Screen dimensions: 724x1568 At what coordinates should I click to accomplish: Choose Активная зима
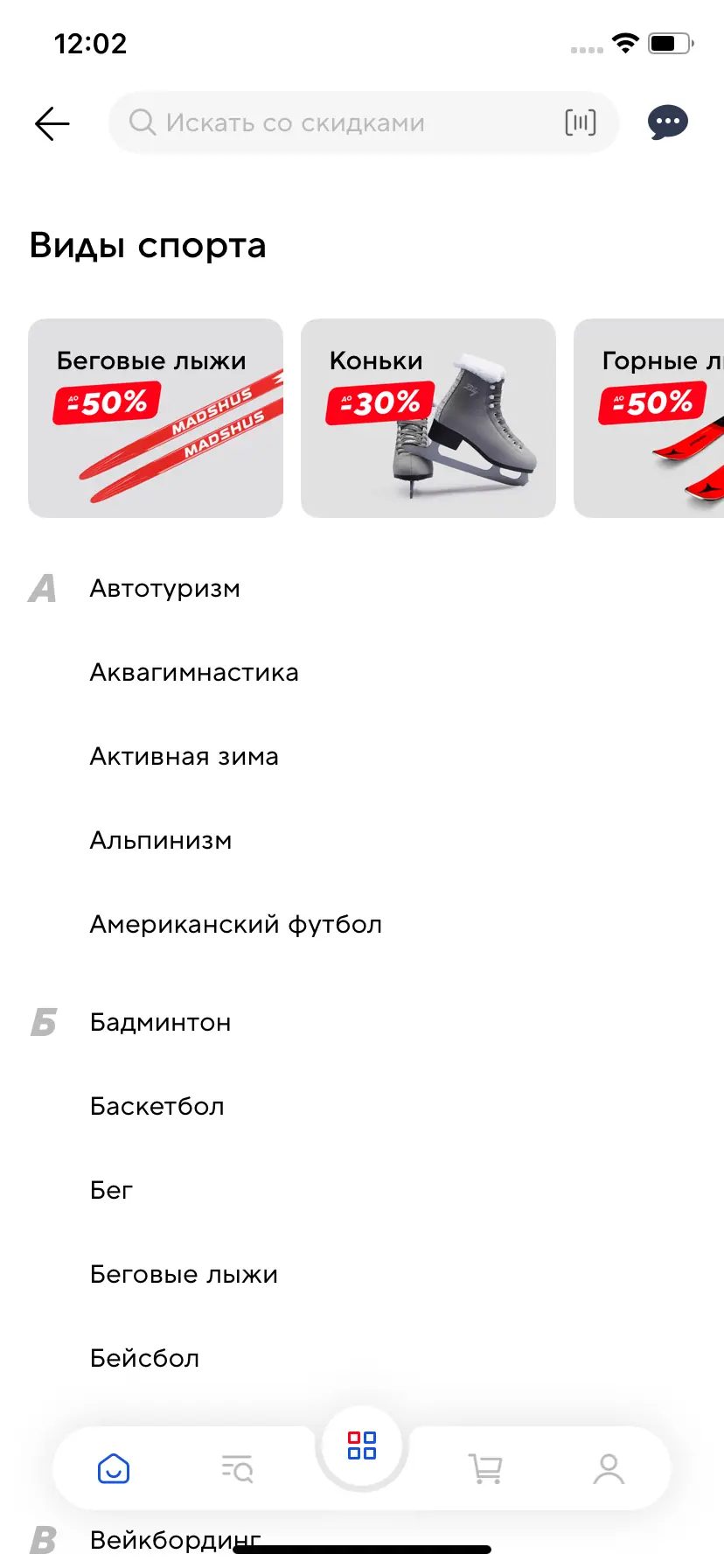pyautogui.click(x=184, y=757)
